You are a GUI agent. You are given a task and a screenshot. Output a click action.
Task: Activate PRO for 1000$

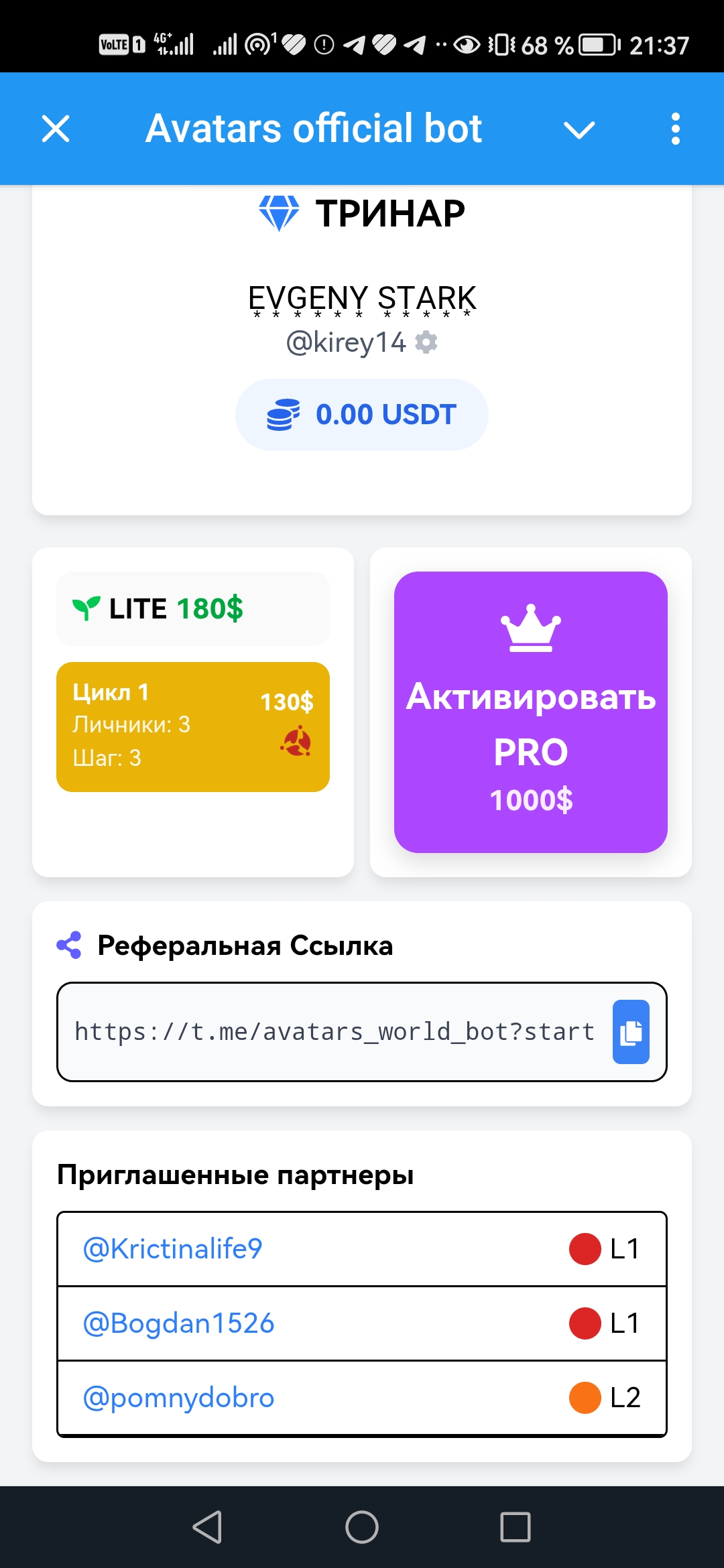tap(530, 712)
